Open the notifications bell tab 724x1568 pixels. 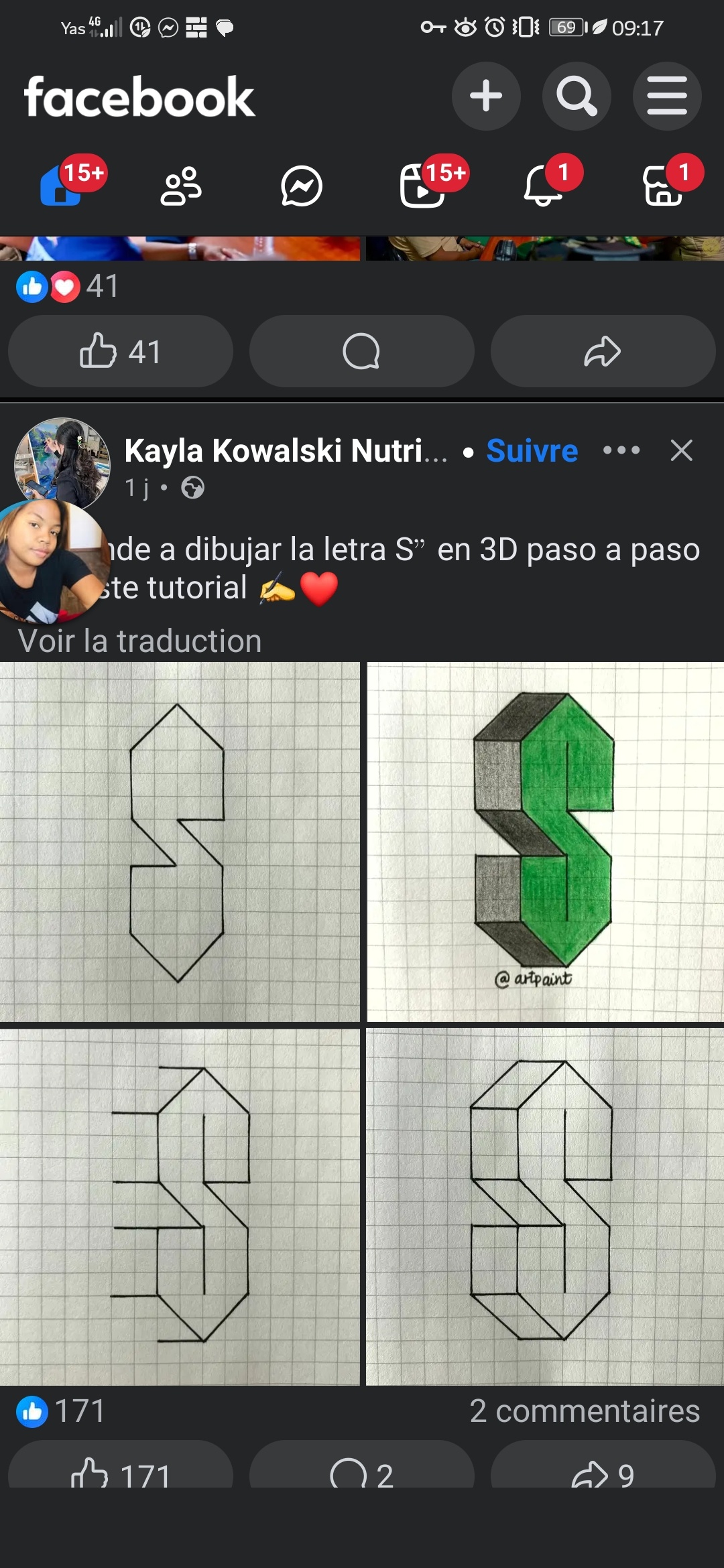(543, 186)
